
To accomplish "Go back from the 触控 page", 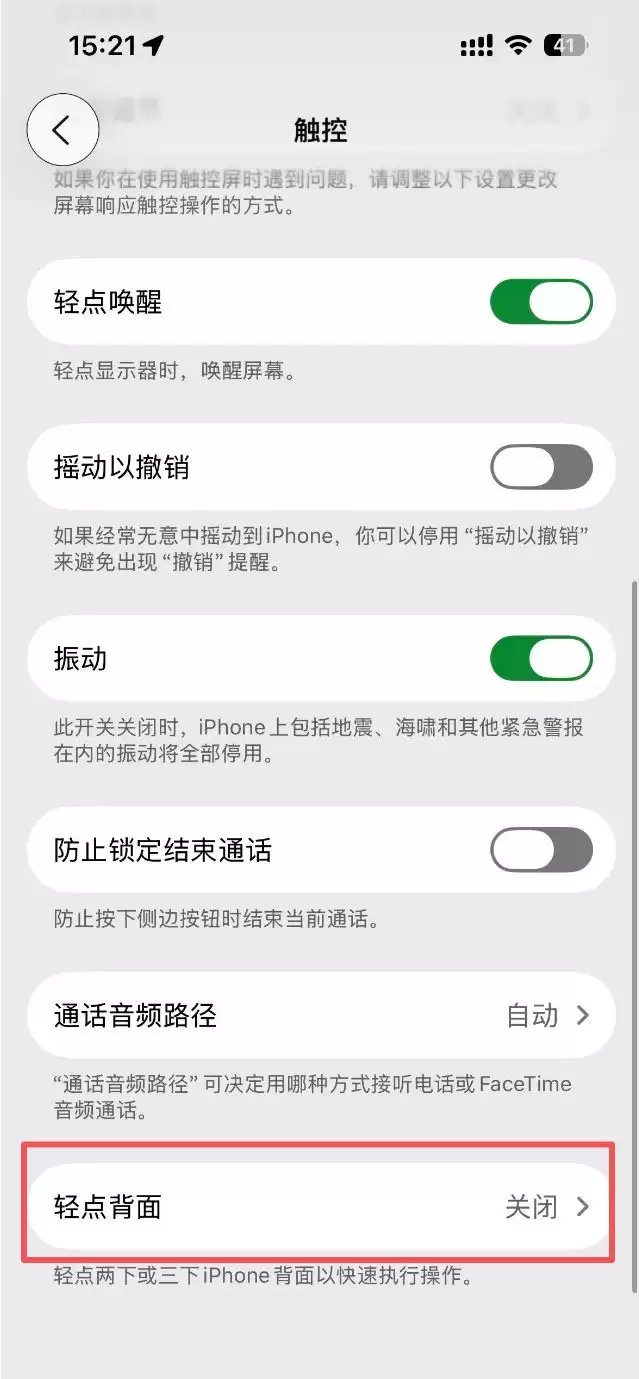I will coord(62,130).
